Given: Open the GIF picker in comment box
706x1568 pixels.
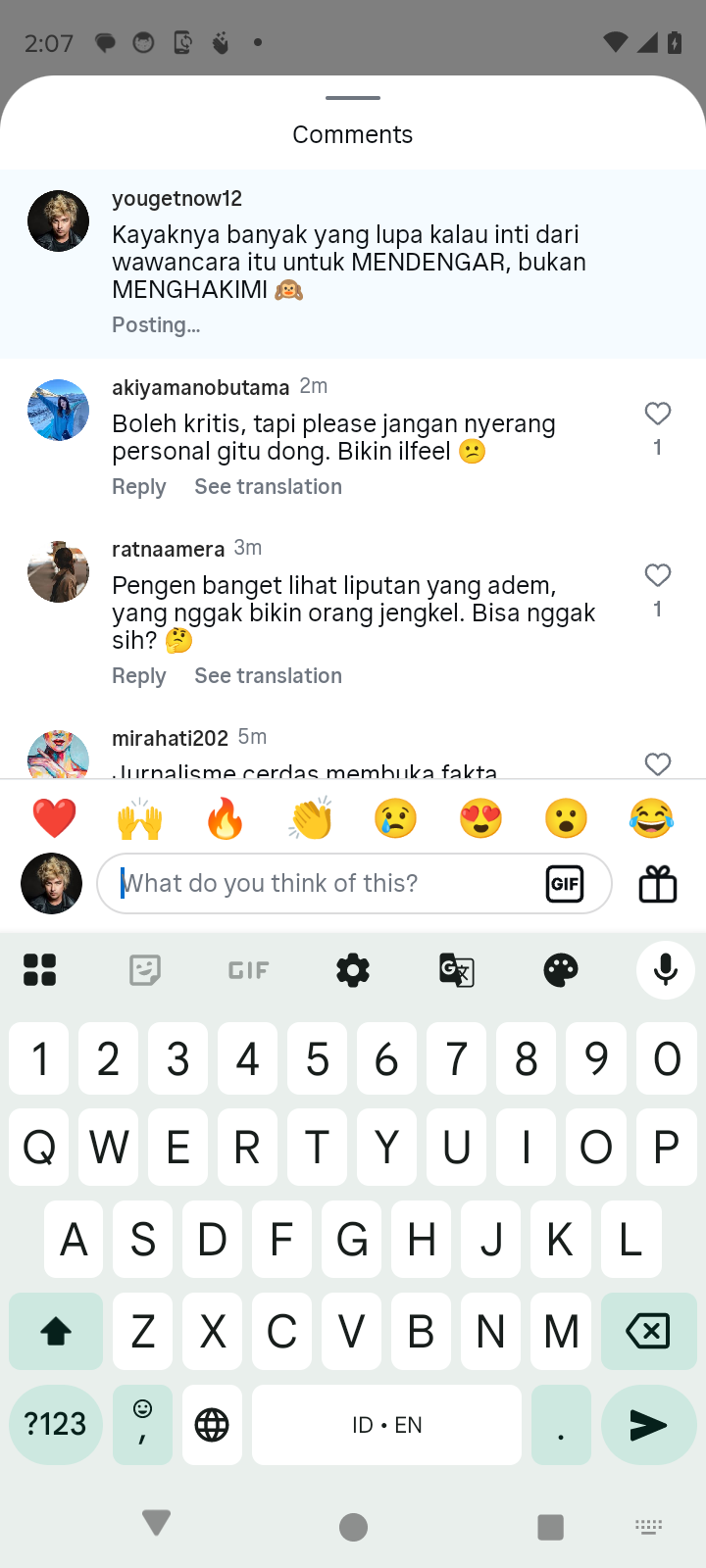Looking at the screenshot, I should tap(565, 884).
